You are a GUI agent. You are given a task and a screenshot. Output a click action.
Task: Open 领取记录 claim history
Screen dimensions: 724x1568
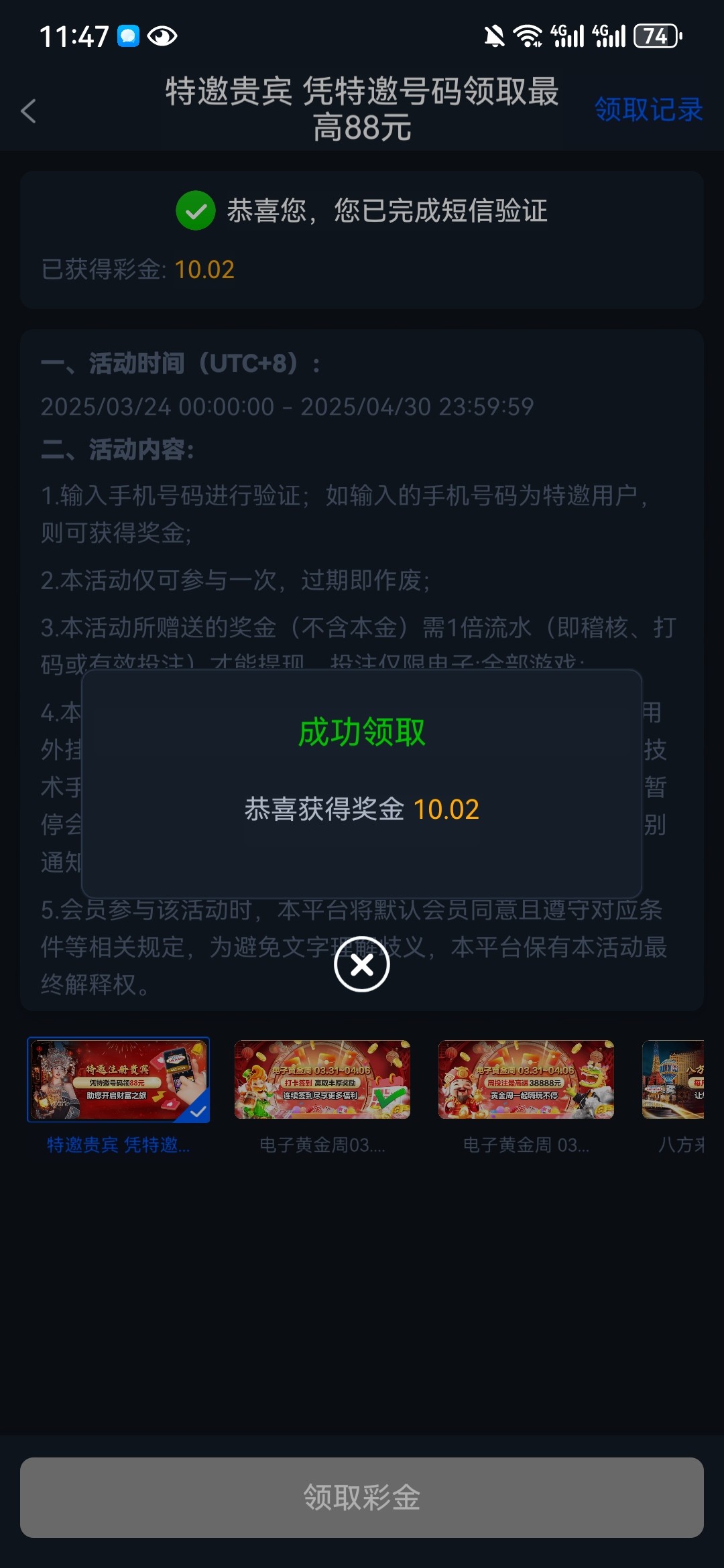(648, 110)
